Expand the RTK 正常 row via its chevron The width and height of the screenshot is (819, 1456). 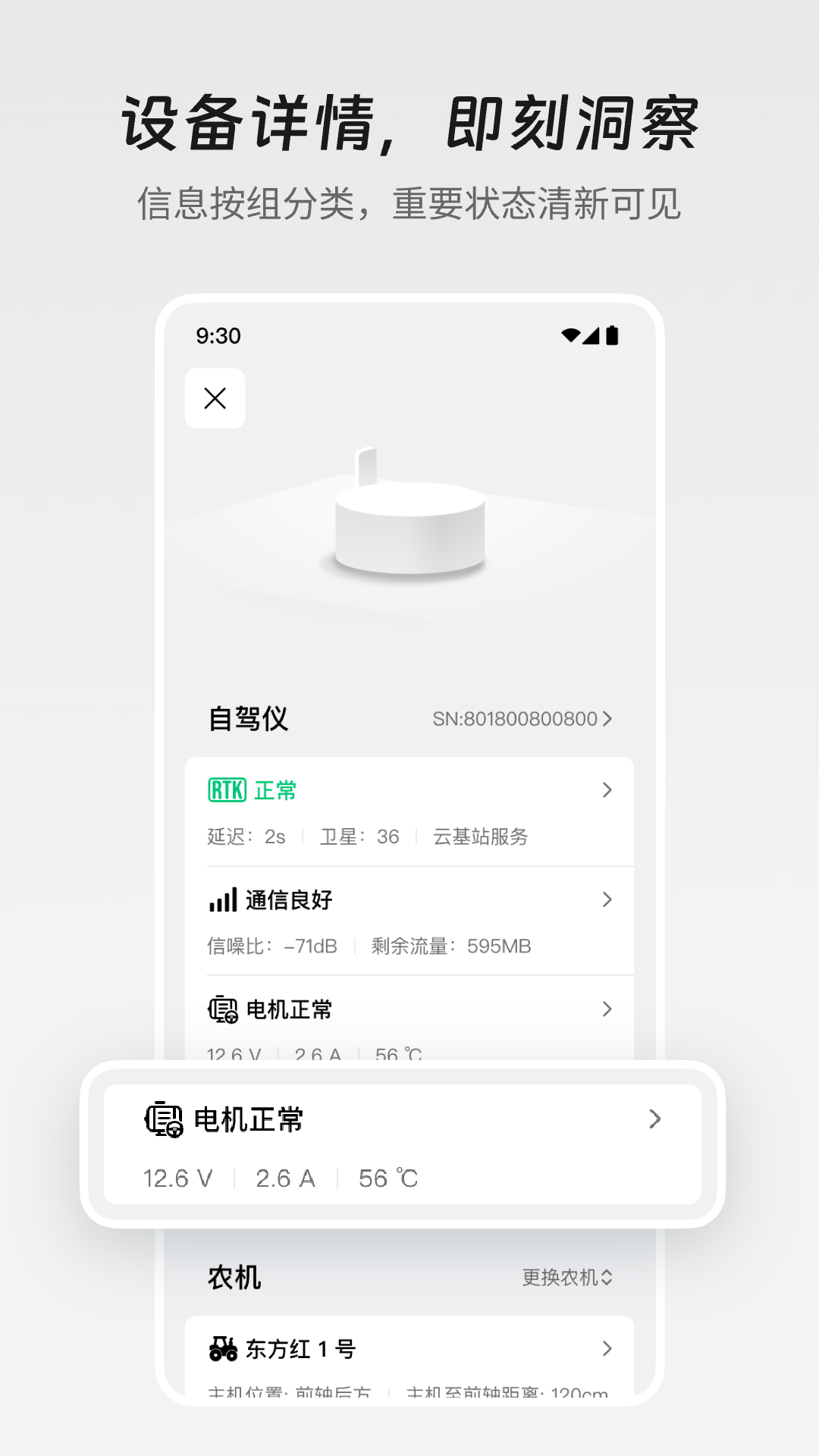tap(607, 790)
